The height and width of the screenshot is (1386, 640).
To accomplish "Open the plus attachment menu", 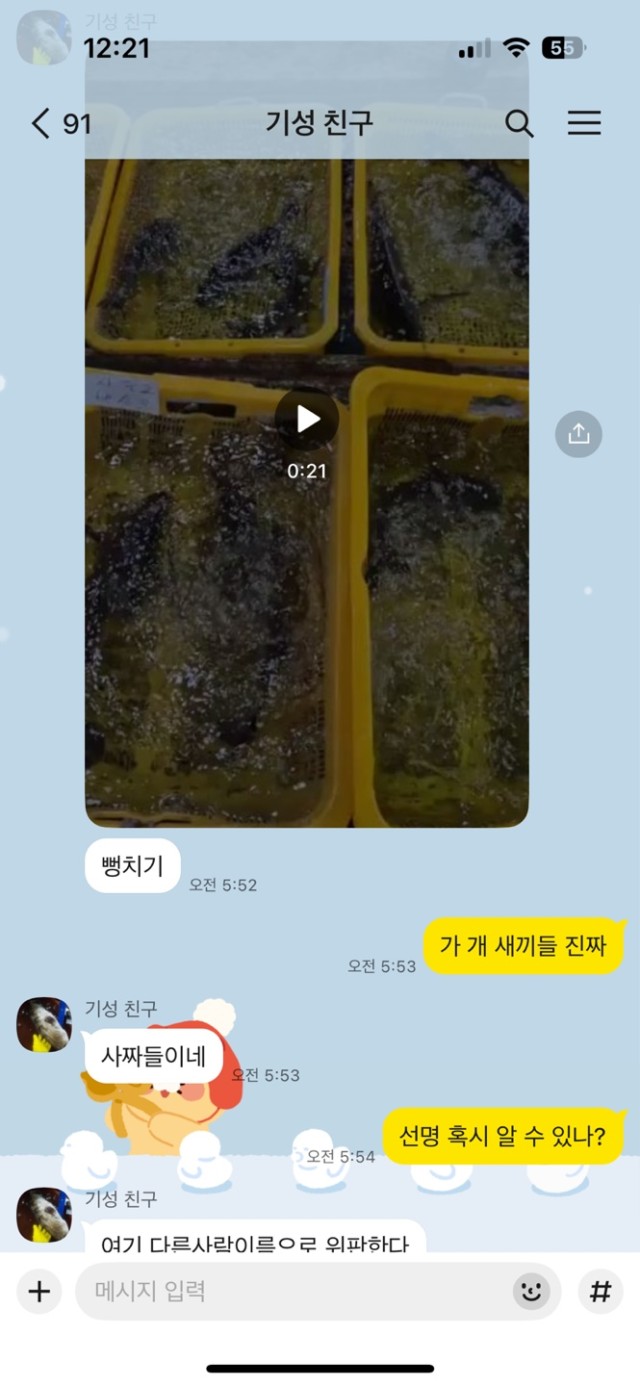I will tap(39, 1291).
